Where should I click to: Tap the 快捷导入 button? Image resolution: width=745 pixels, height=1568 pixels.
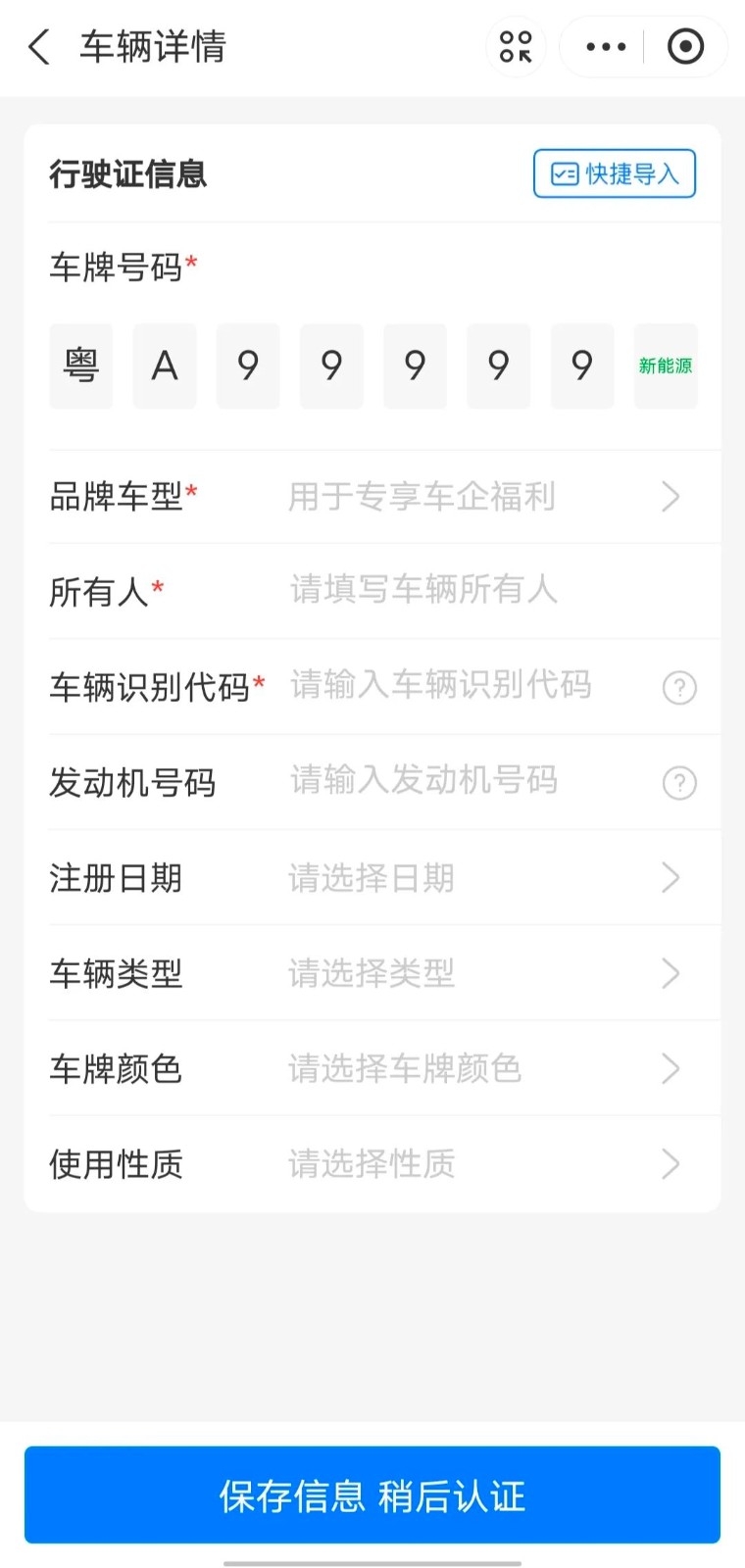[x=615, y=174]
